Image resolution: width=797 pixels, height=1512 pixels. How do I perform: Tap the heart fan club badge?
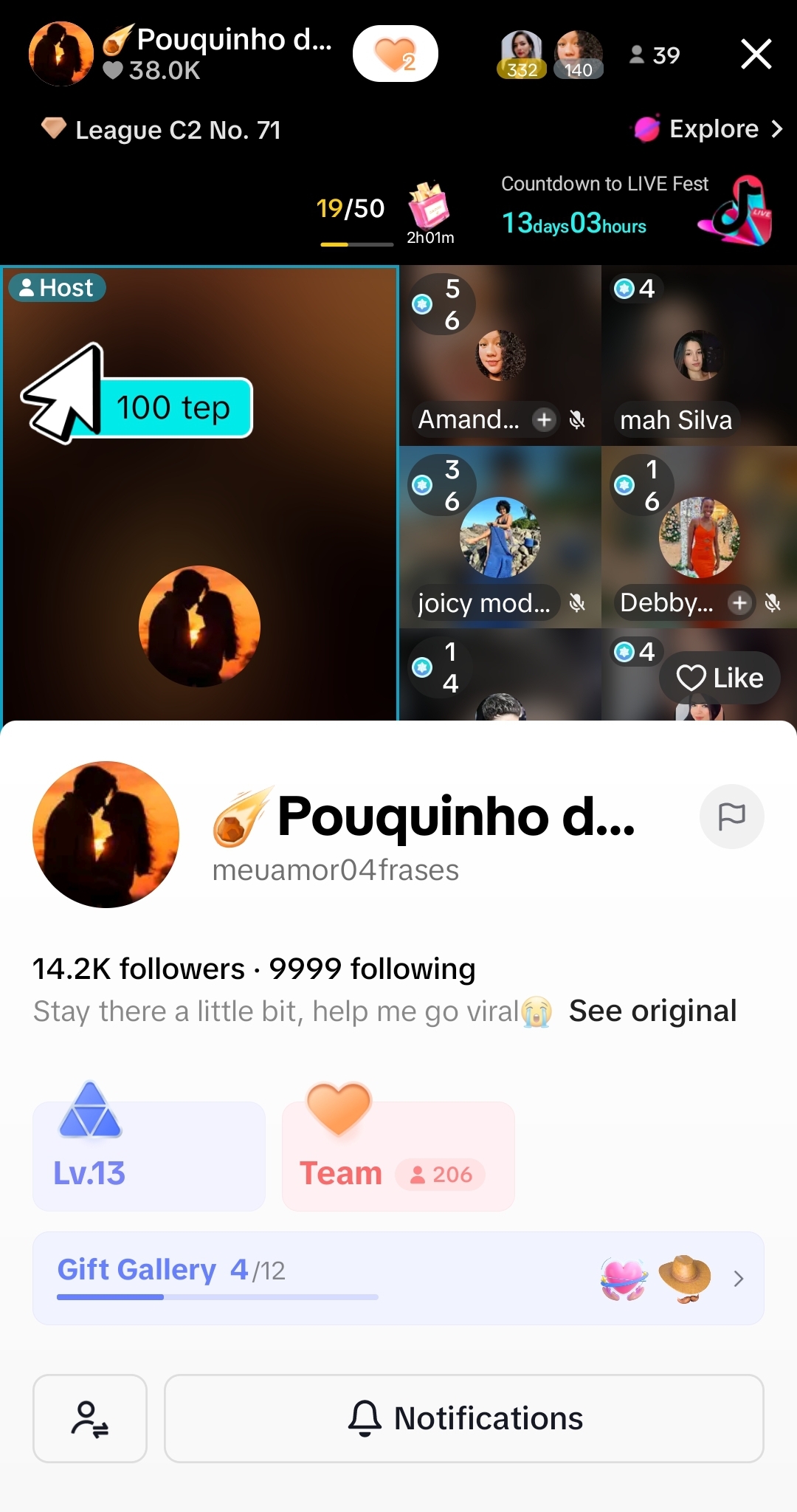(x=395, y=54)
